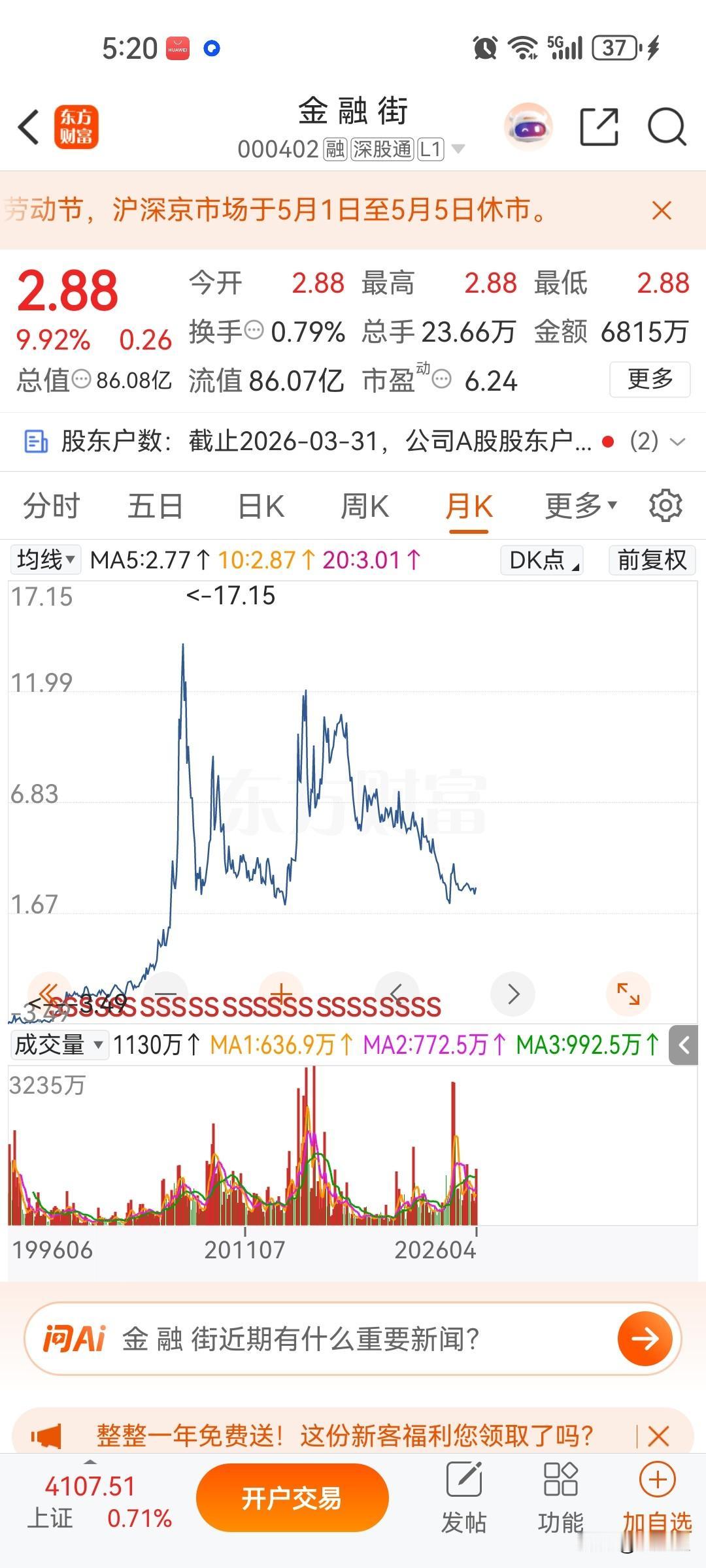Zoom in chart with the plus control
The width and height of the screenshot is (706, 1568).
[282, 994]
